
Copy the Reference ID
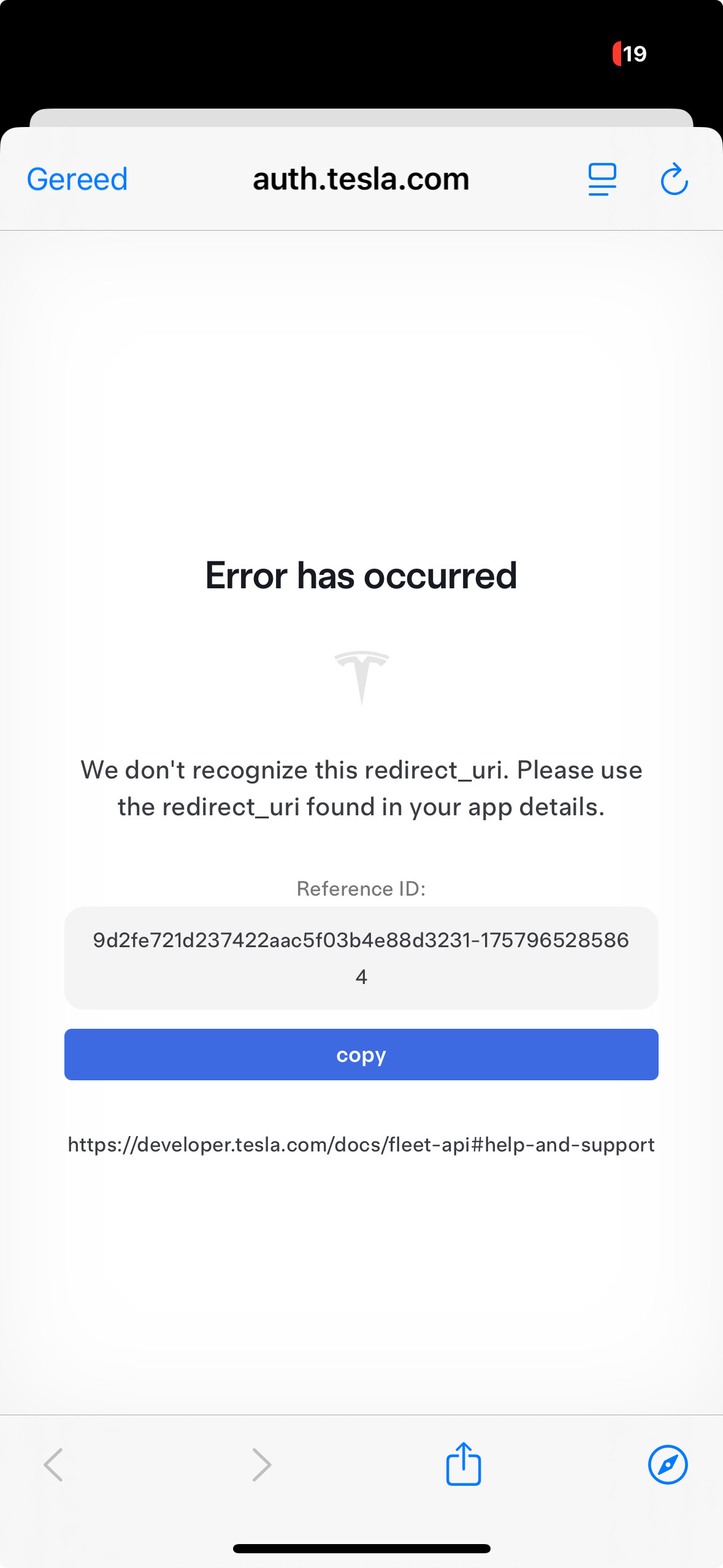point(361,1055)
